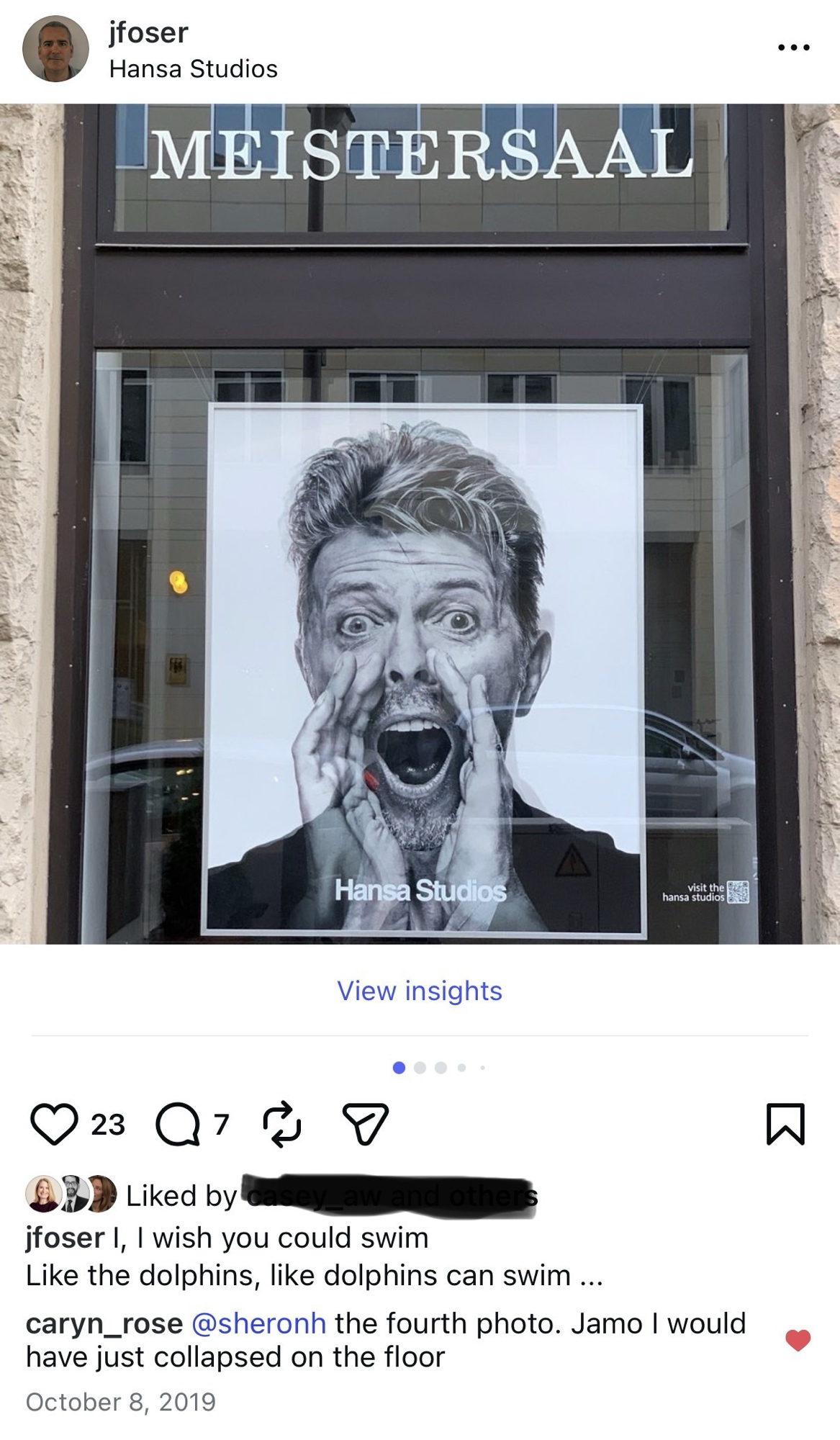Open the Hansa Studios location tag
840x1440 pixels.
(193, 69)
